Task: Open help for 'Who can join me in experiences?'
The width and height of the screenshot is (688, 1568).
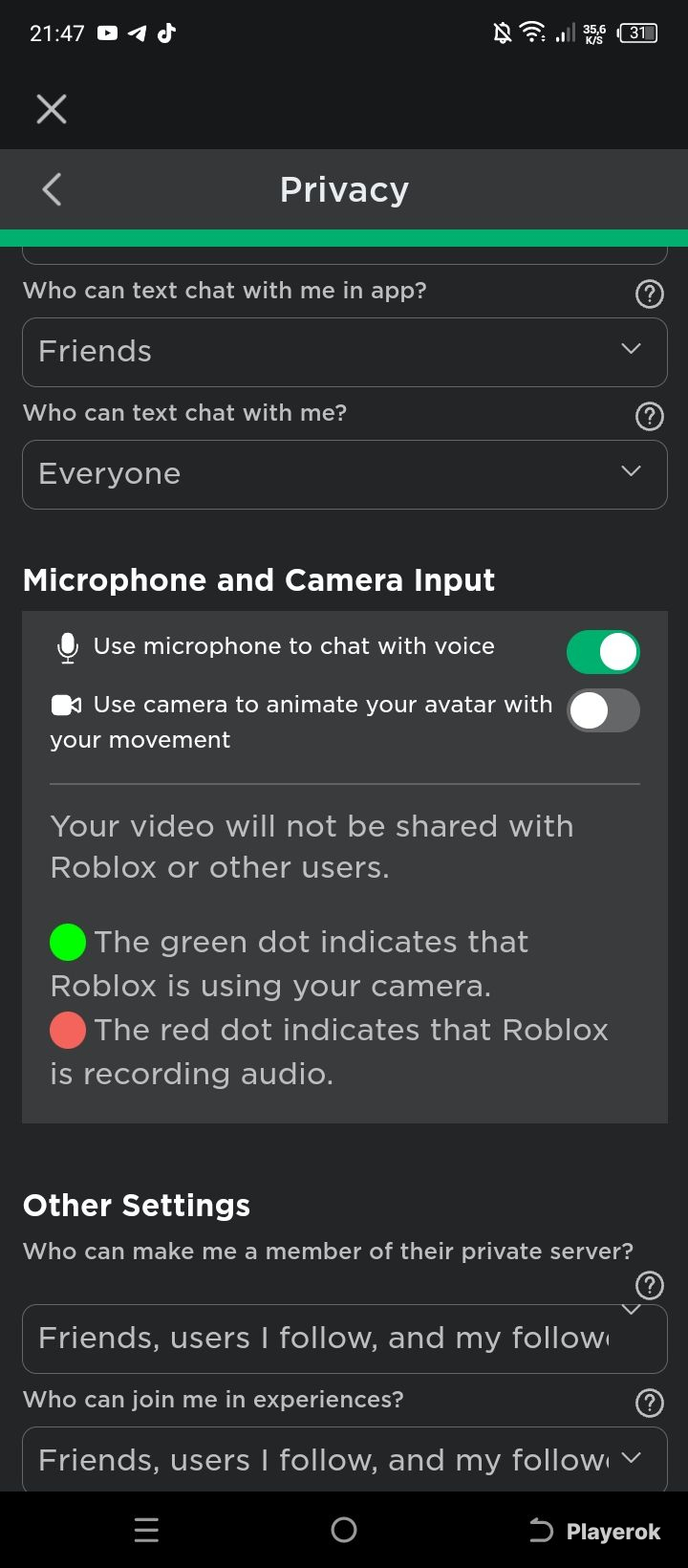Action: click(650, 1403)
